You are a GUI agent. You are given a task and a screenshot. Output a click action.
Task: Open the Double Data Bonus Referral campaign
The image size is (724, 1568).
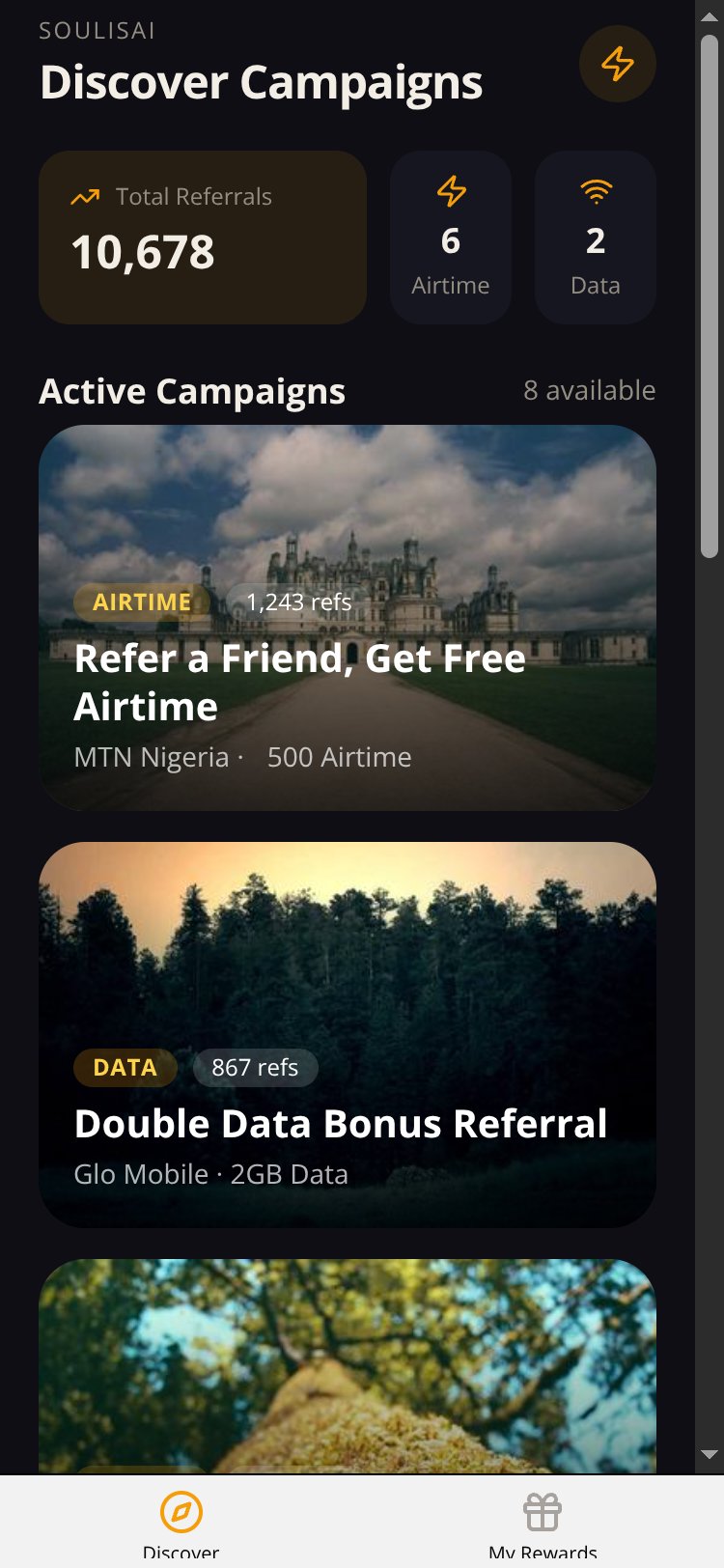click(348, 1035)
